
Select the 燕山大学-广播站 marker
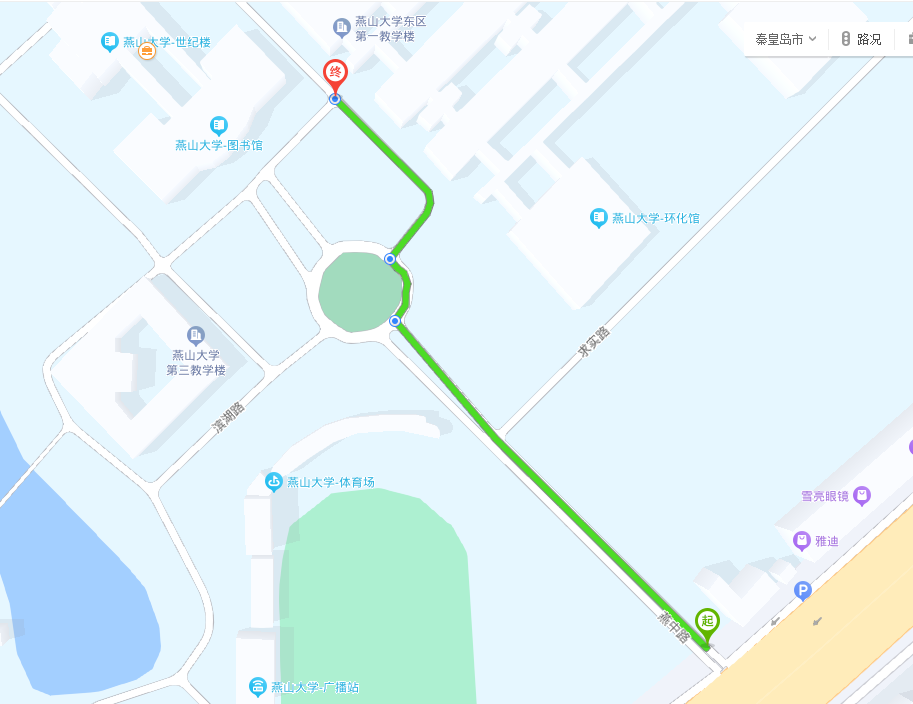(258, 686)
